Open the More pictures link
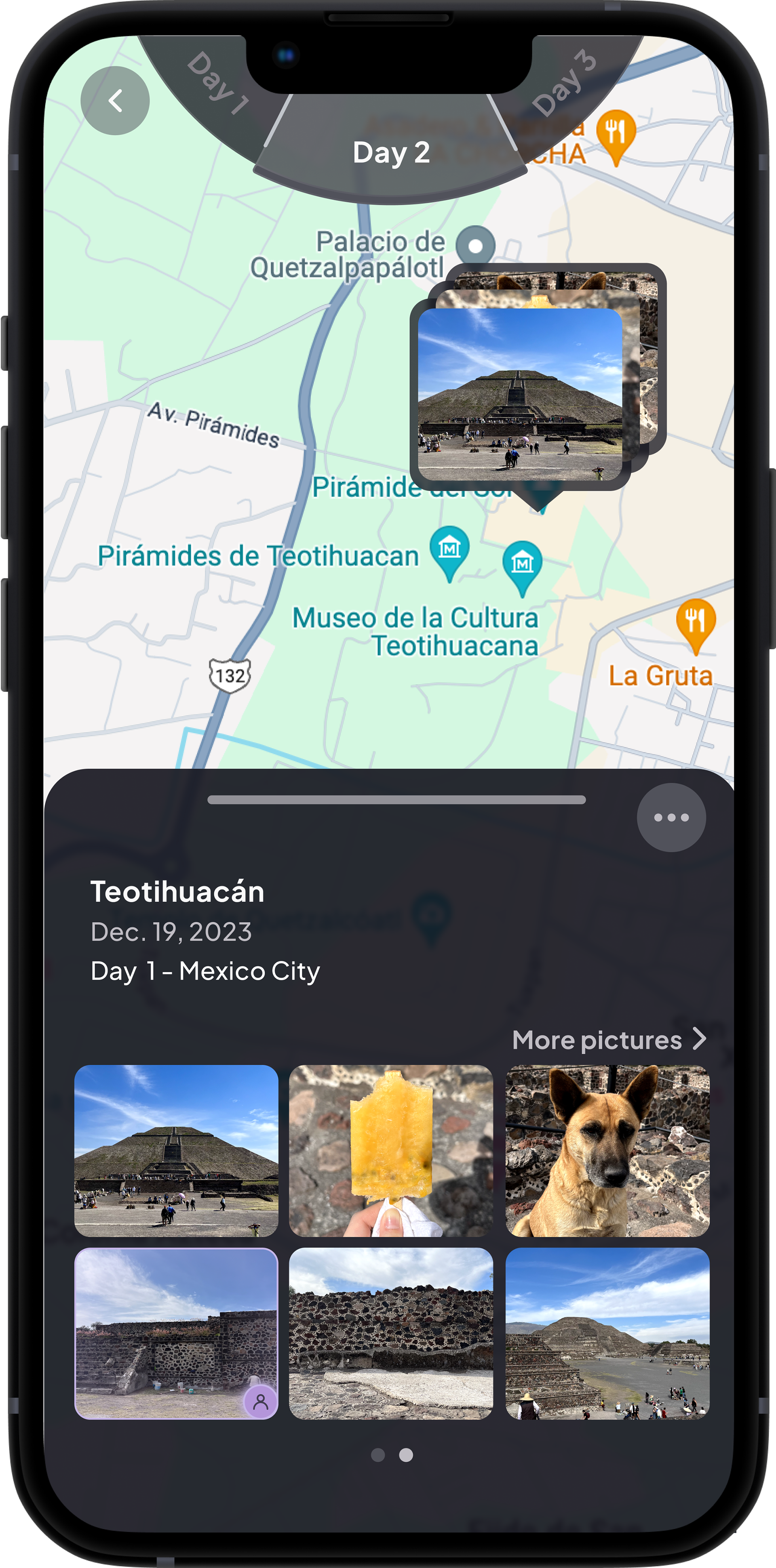This screenshot has width=776, height=1568. click(609, 1040)
